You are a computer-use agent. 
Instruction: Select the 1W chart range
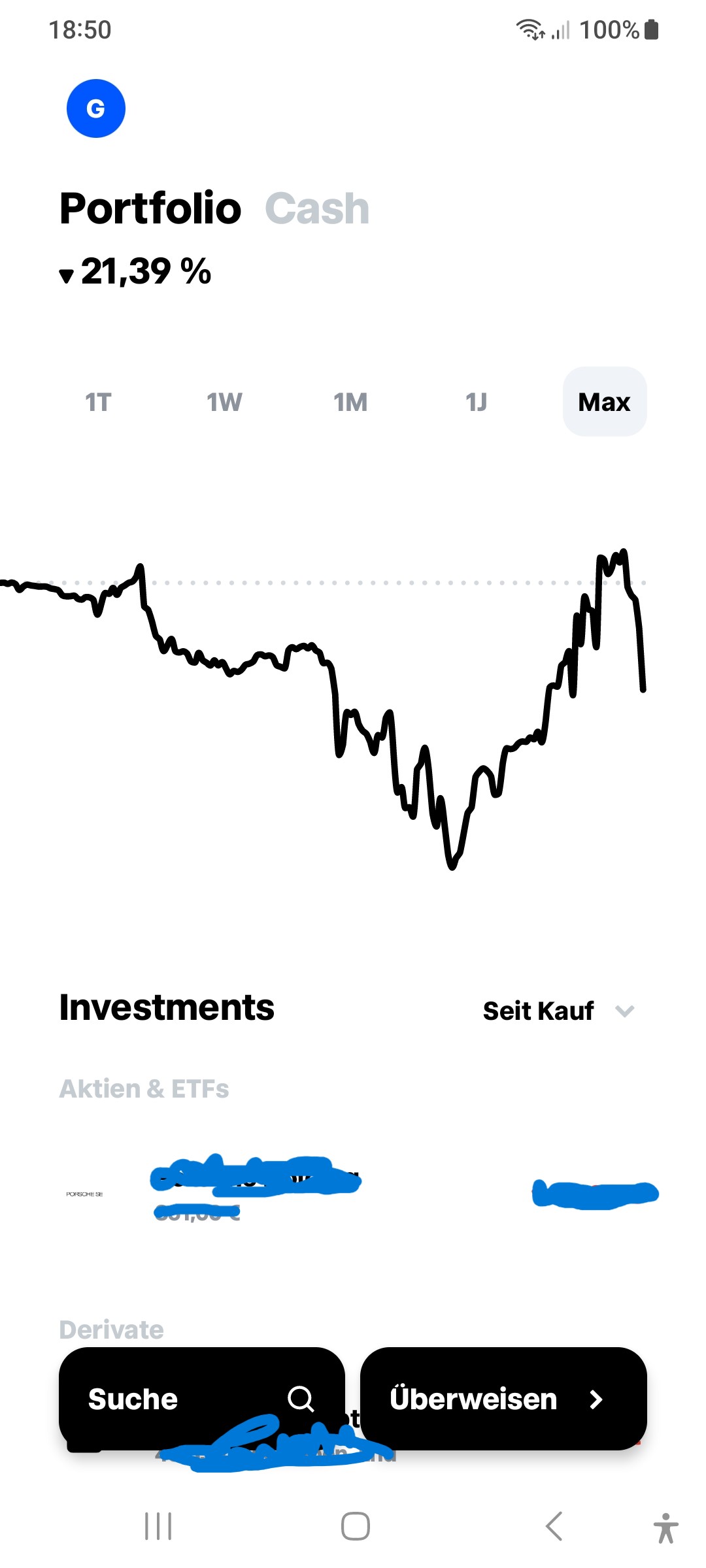click(x=224, y=402)
